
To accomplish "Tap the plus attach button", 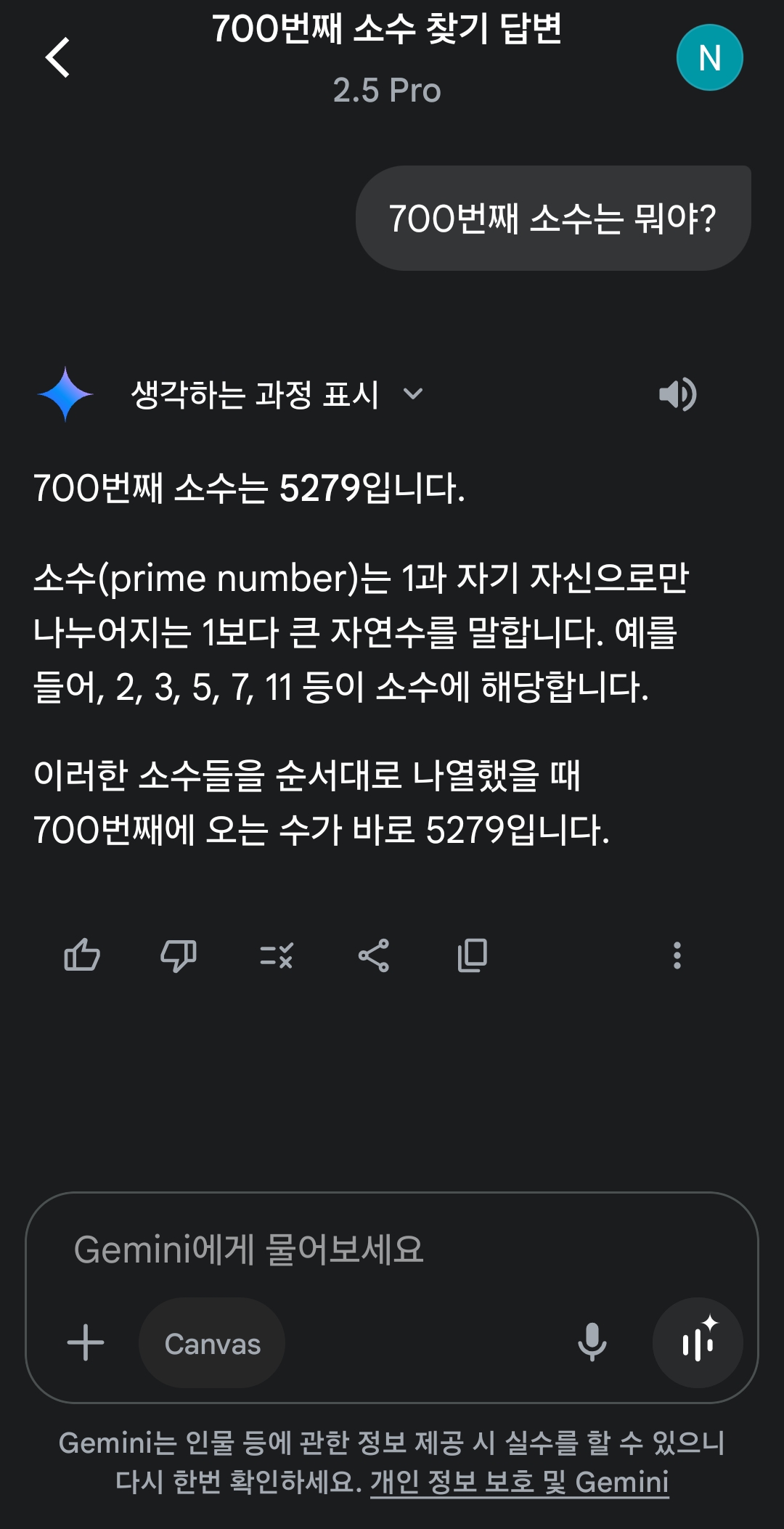I will pyautogui.click(x=86, y=1342).
